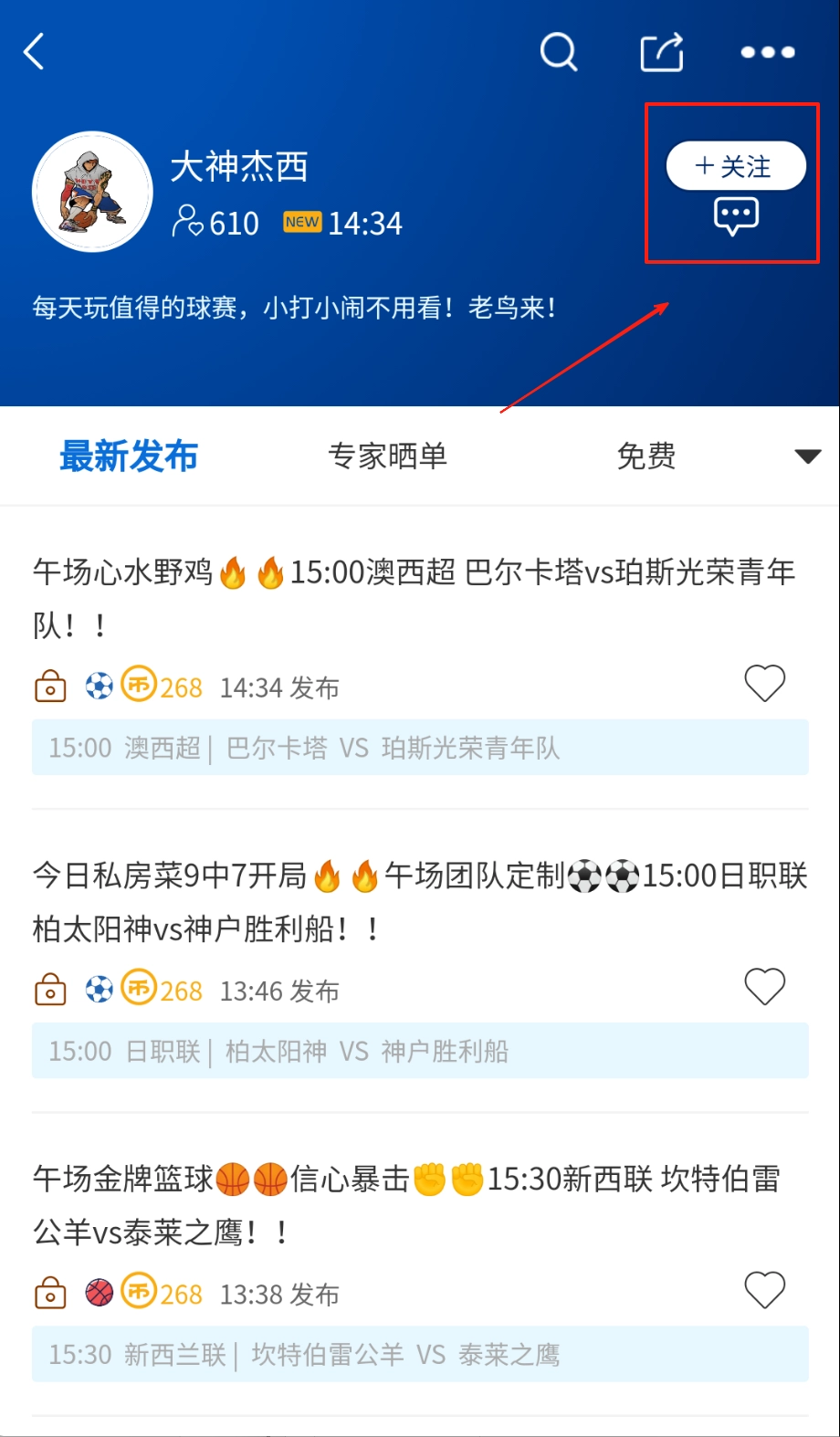
Task: Switch to the 最新发布 tab
Action: (129, 456)
